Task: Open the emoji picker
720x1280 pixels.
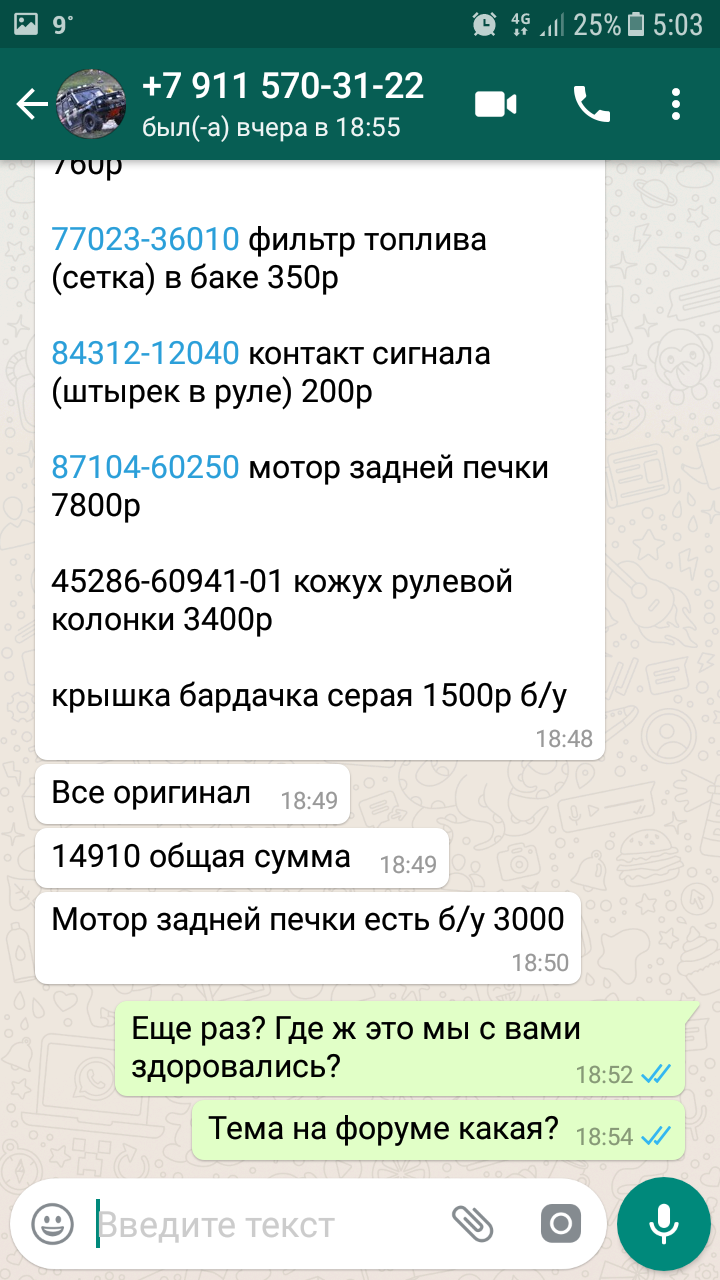Action: click(53, 1223)
